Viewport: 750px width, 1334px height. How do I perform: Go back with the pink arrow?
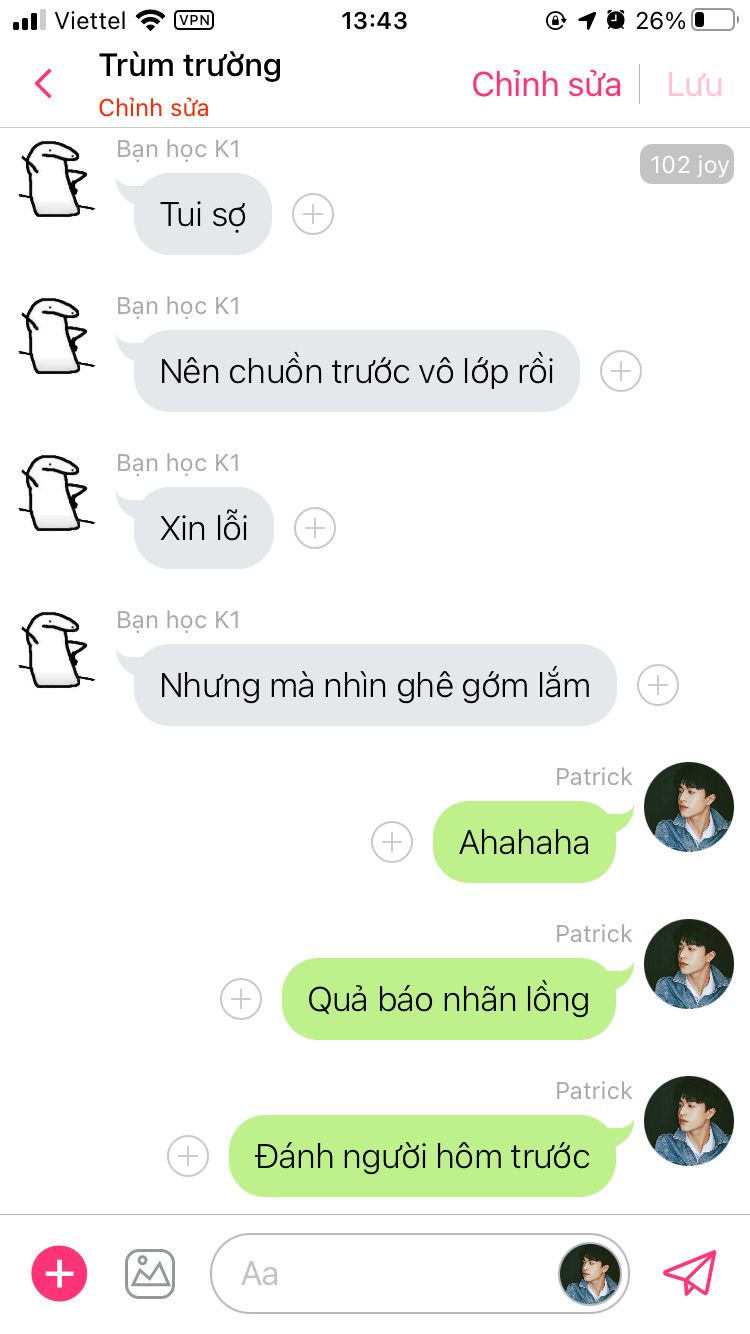click(x=43, y=83)
